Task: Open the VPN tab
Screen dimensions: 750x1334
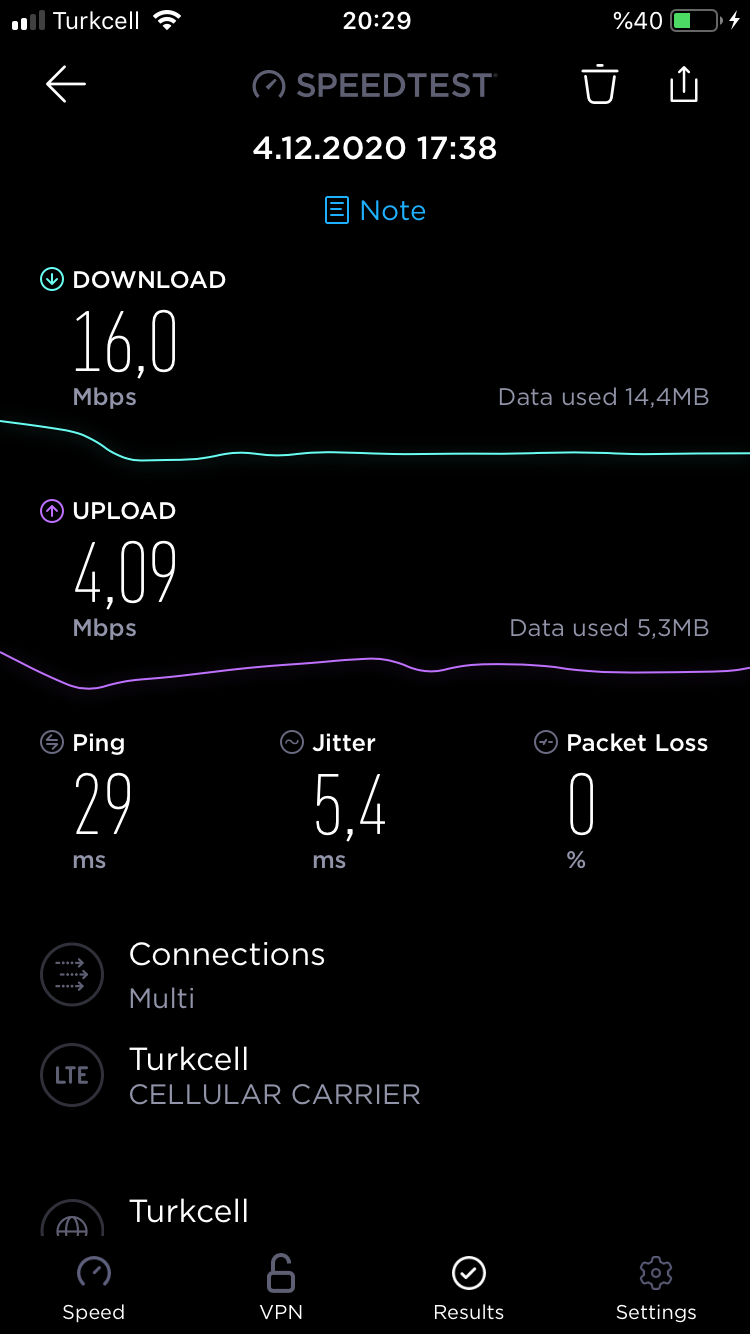Action: point(281,1290)
